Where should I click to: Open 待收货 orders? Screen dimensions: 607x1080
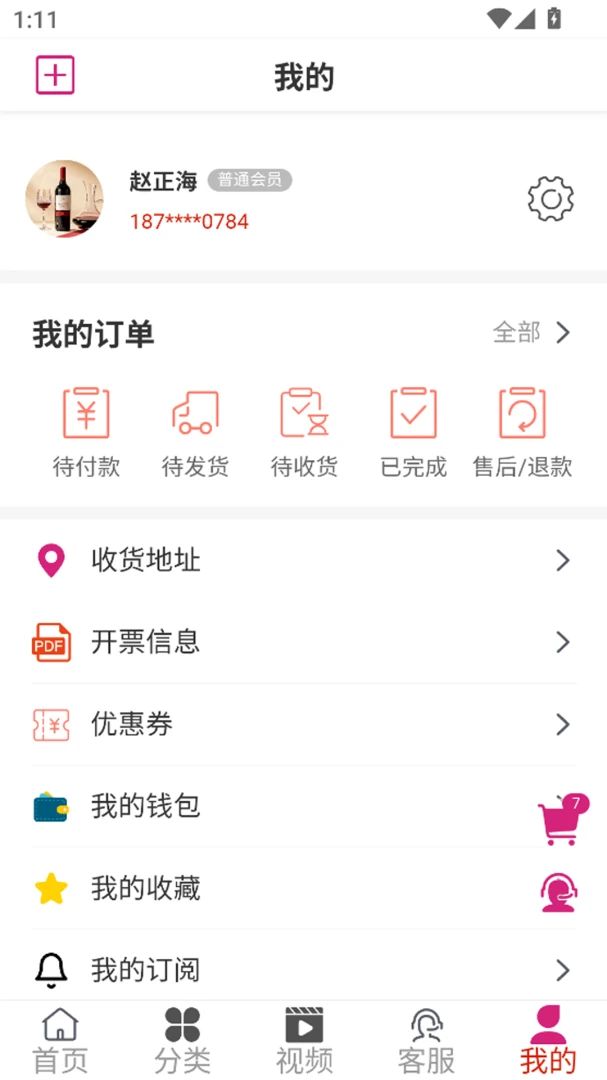coord(304,433)
